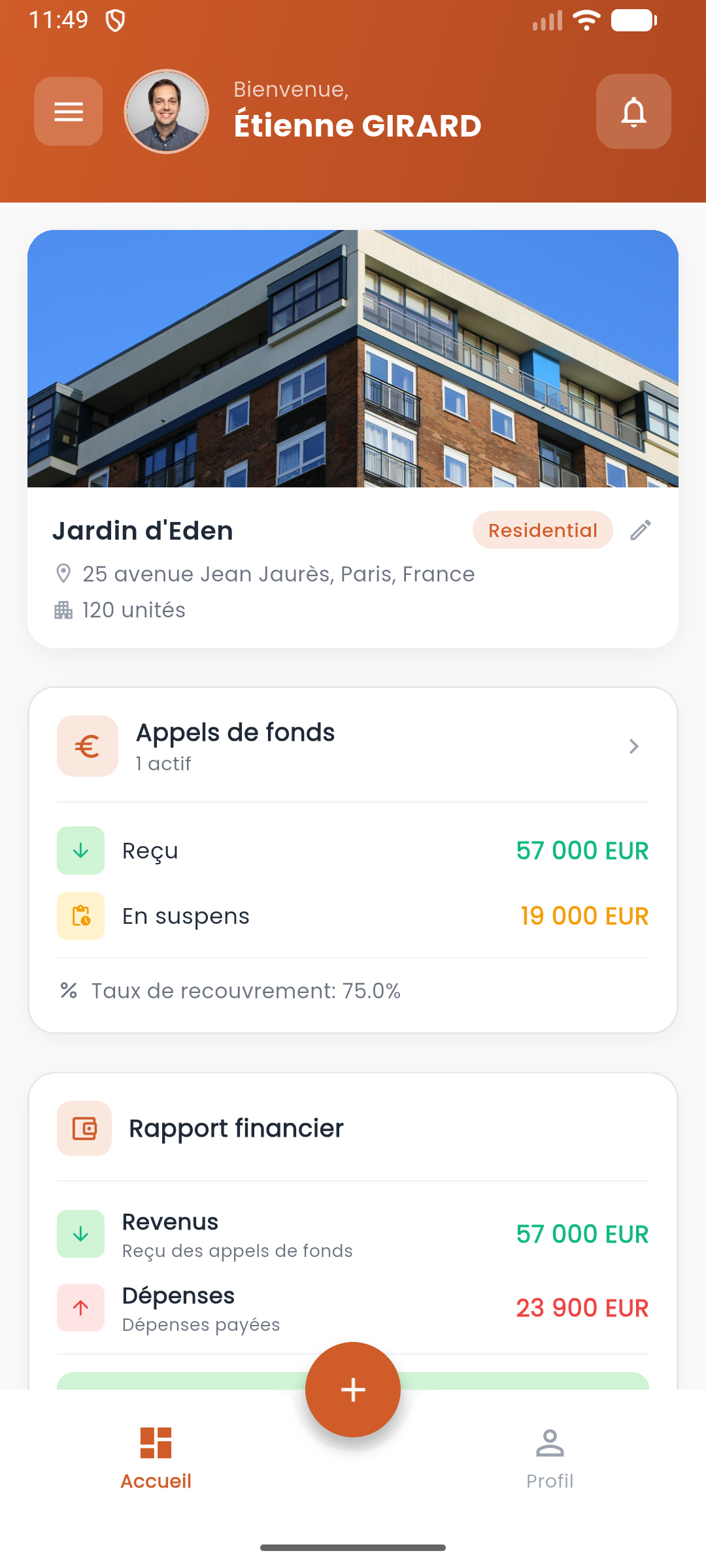Open the notifications bell
The width and height of the screenshot is (706, 1568).
[x=633, y=112]
